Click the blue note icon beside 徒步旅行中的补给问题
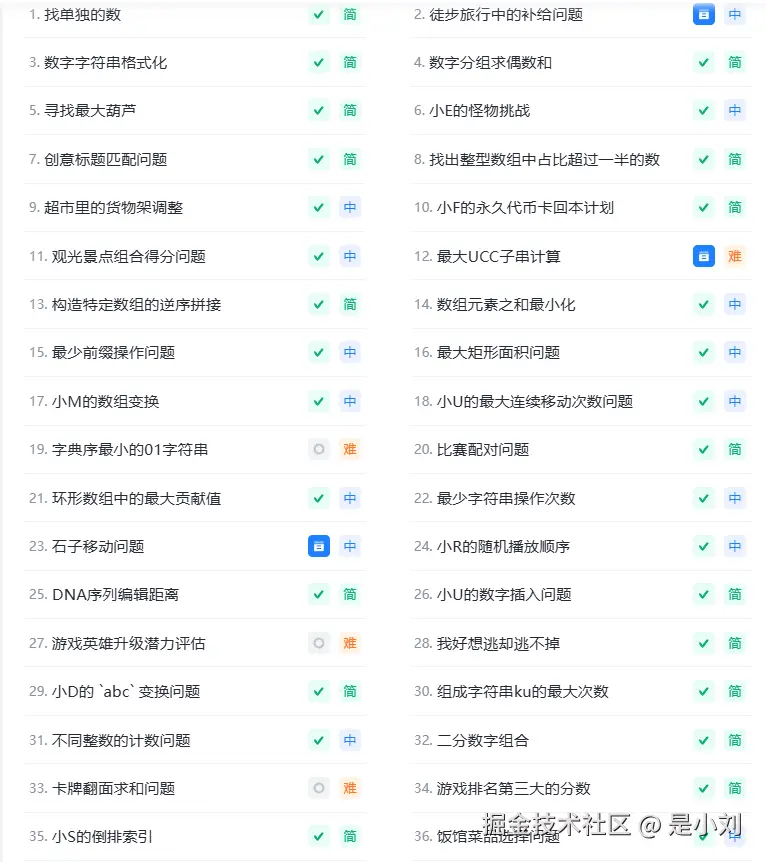The height and width of the screenshot is (862, 766). [x=703, y=15]
